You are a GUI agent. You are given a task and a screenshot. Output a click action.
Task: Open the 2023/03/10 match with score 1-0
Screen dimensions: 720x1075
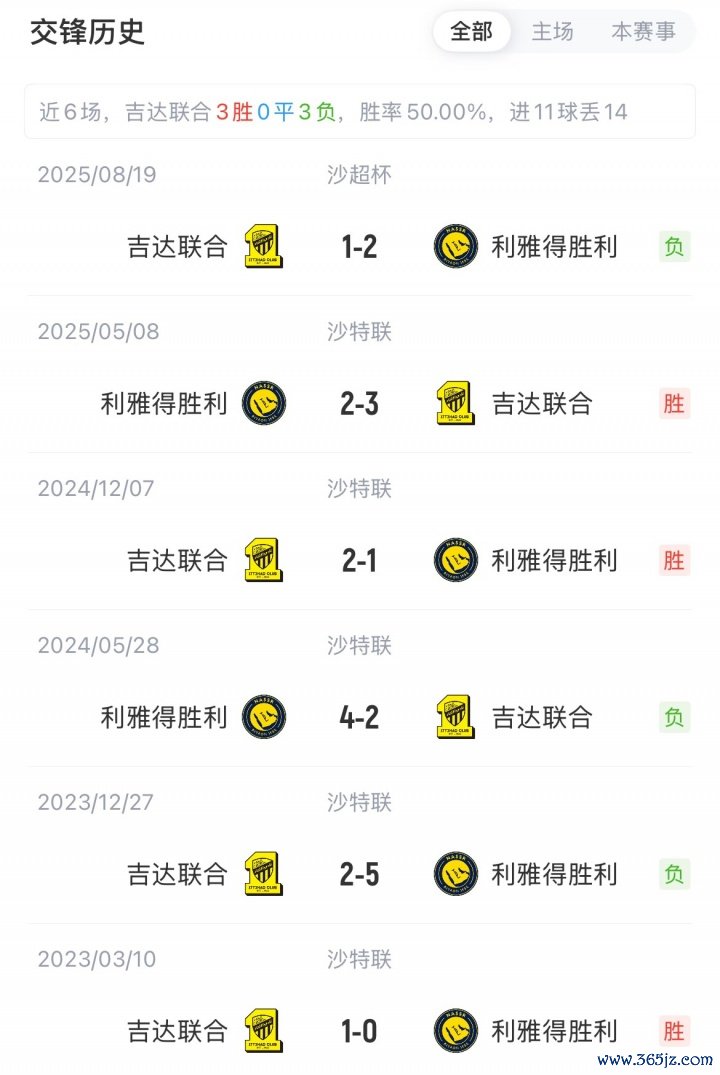tap(359, 1031)
